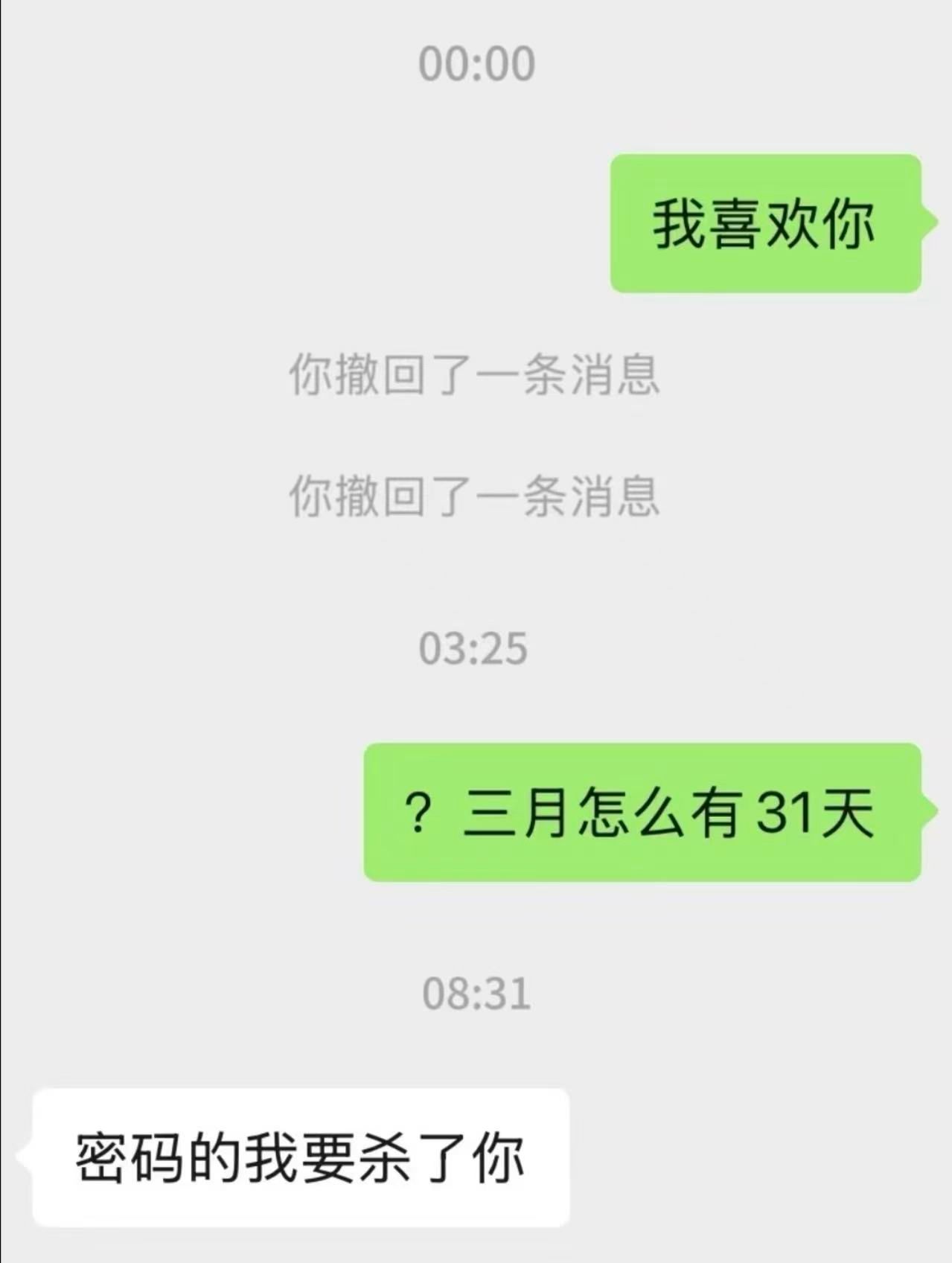Click the 03:25 timestamp
Viewport: 952px width, 1263px height.
(x=476, y=648)
